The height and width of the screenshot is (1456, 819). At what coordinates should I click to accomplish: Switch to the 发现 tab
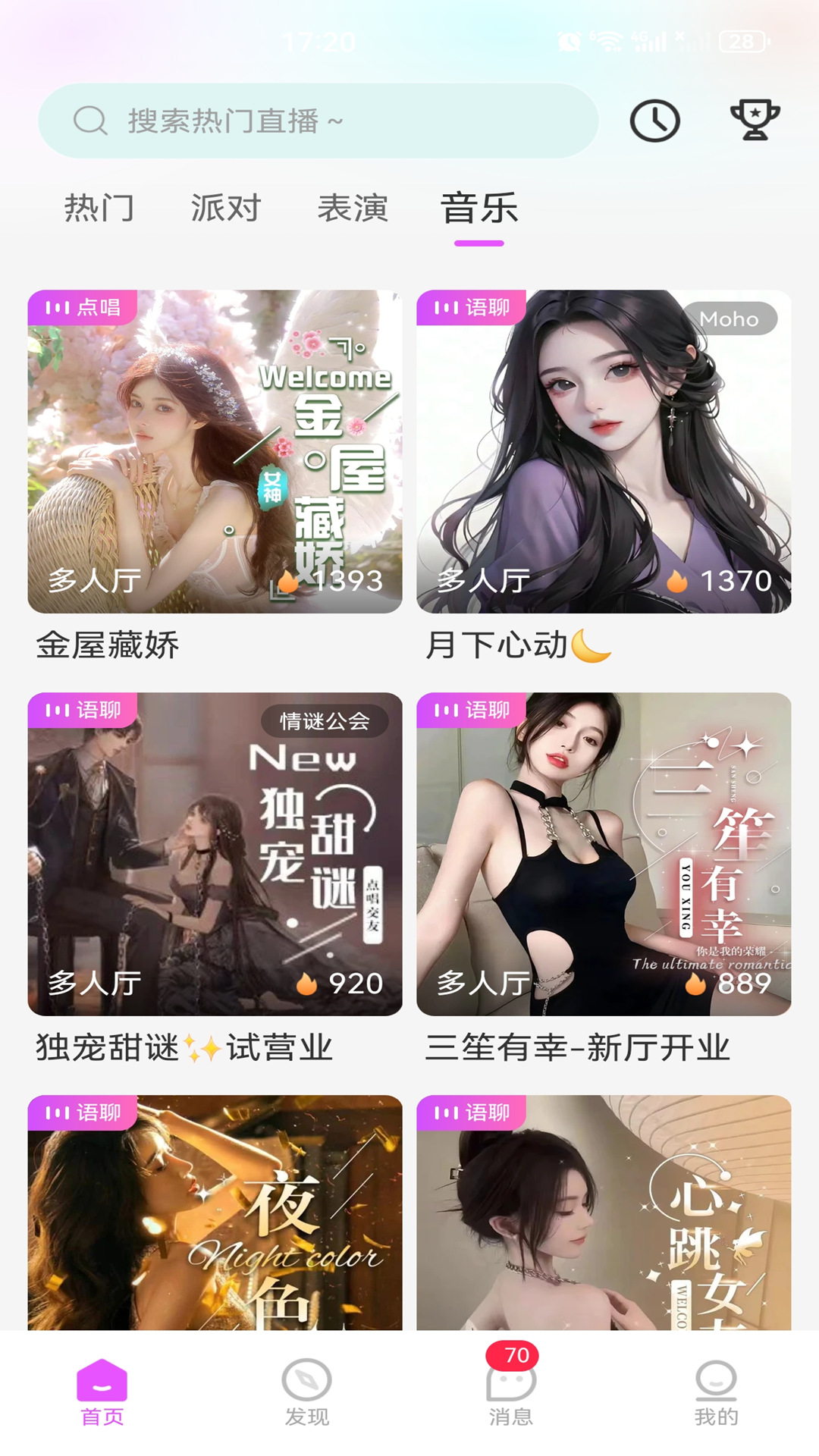point(307,1392)
